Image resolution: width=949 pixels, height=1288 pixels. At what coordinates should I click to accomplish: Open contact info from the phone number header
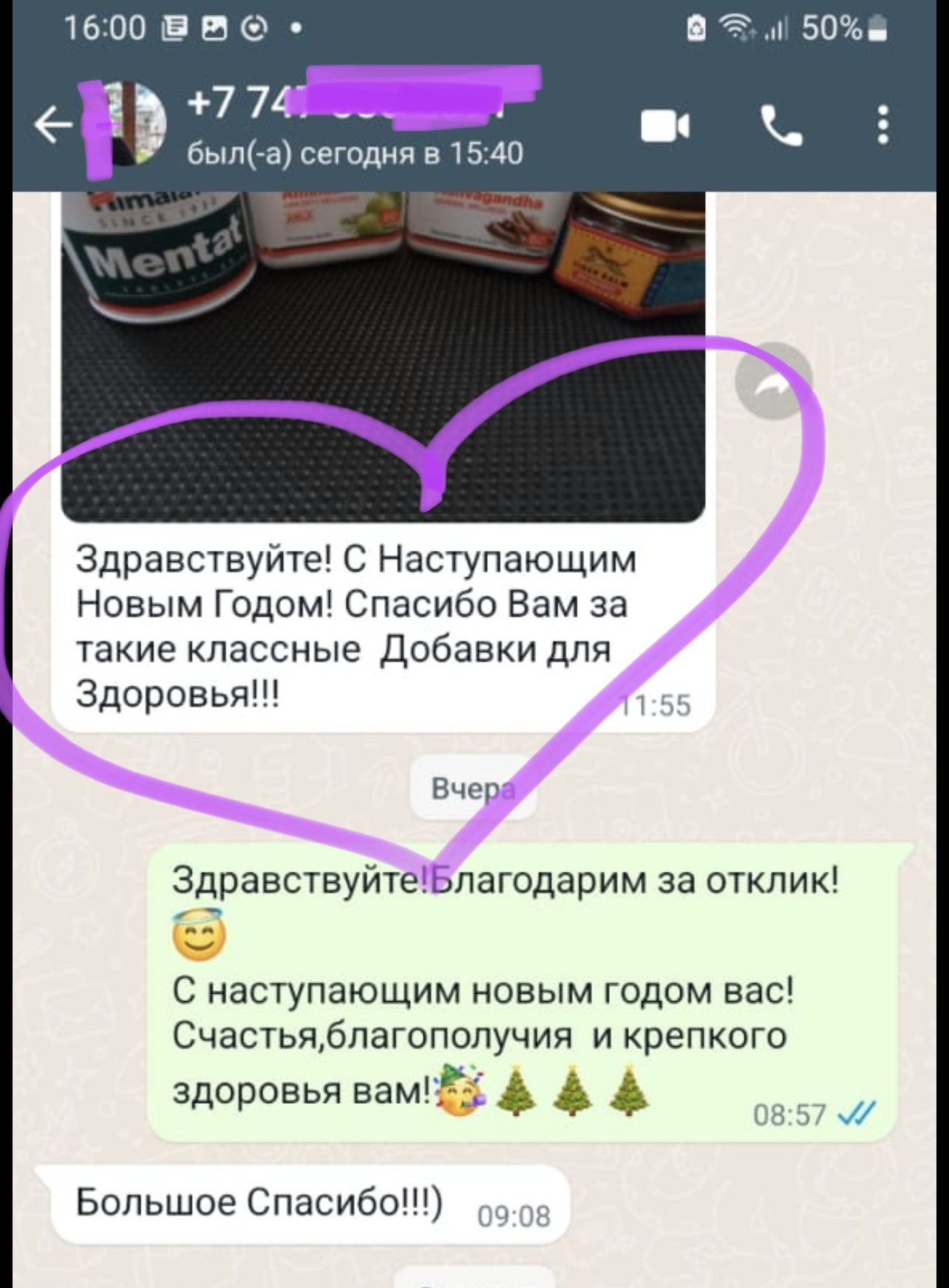click(x=355, y=126)
